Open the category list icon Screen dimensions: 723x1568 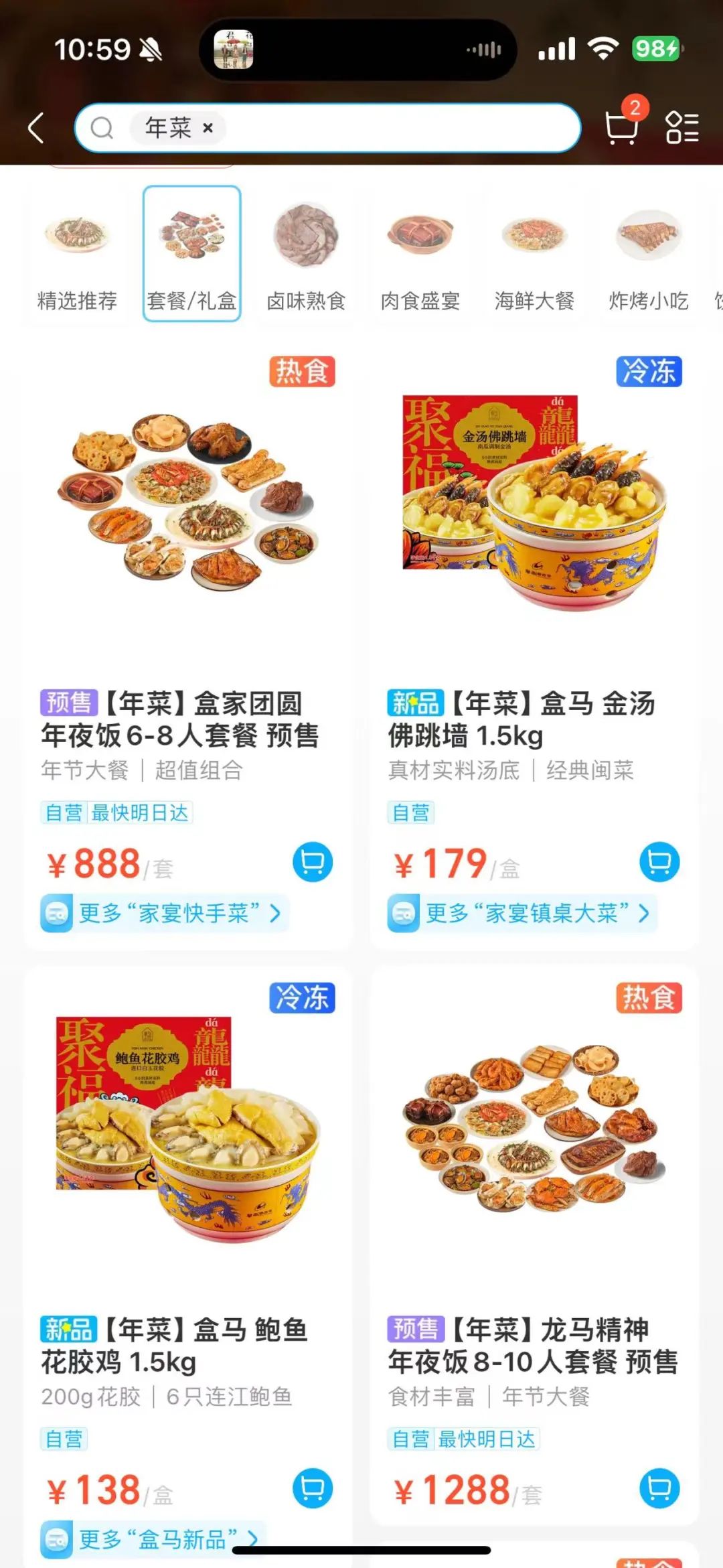(682, 127)
